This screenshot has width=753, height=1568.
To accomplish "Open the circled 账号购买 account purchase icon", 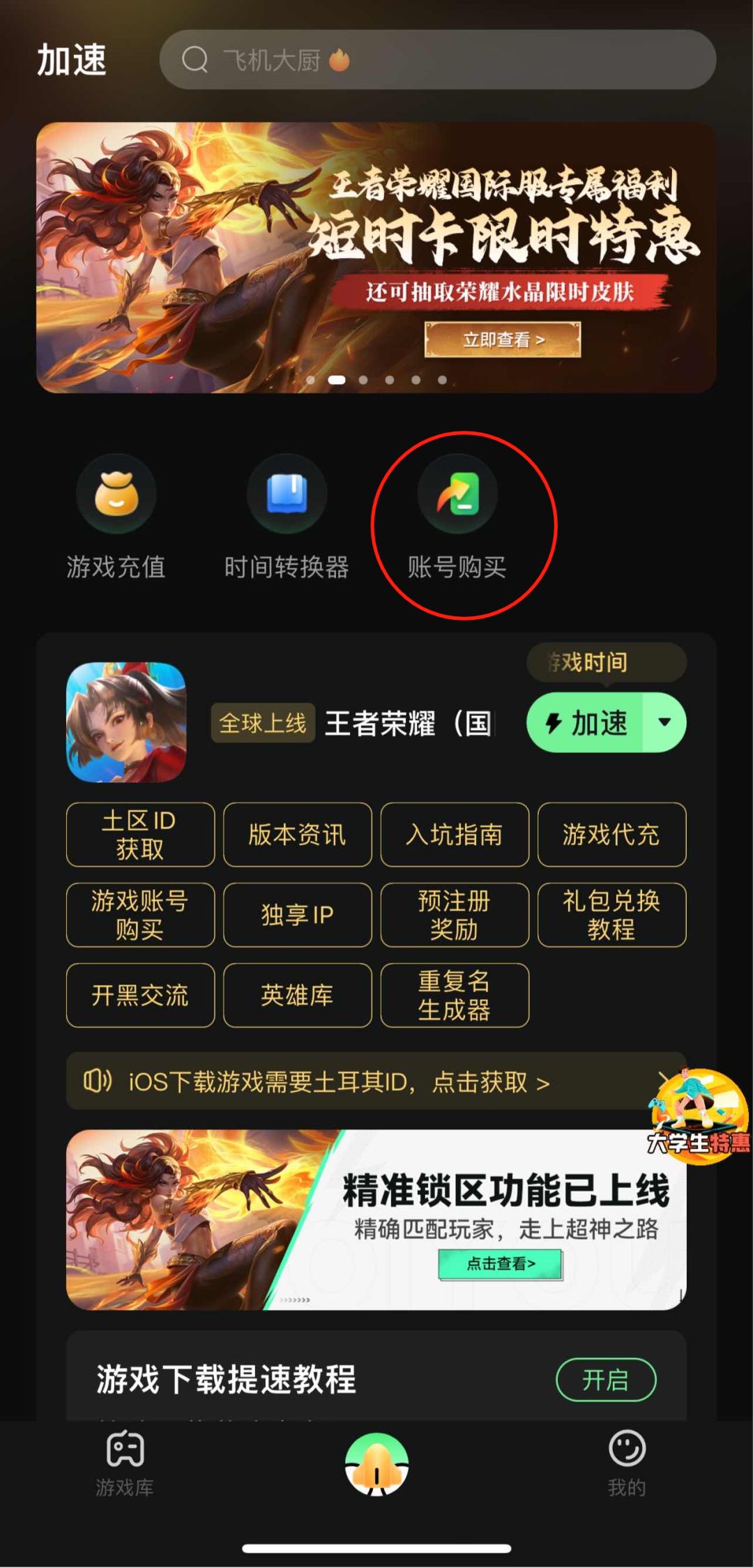I will click(x=457, y=495).
